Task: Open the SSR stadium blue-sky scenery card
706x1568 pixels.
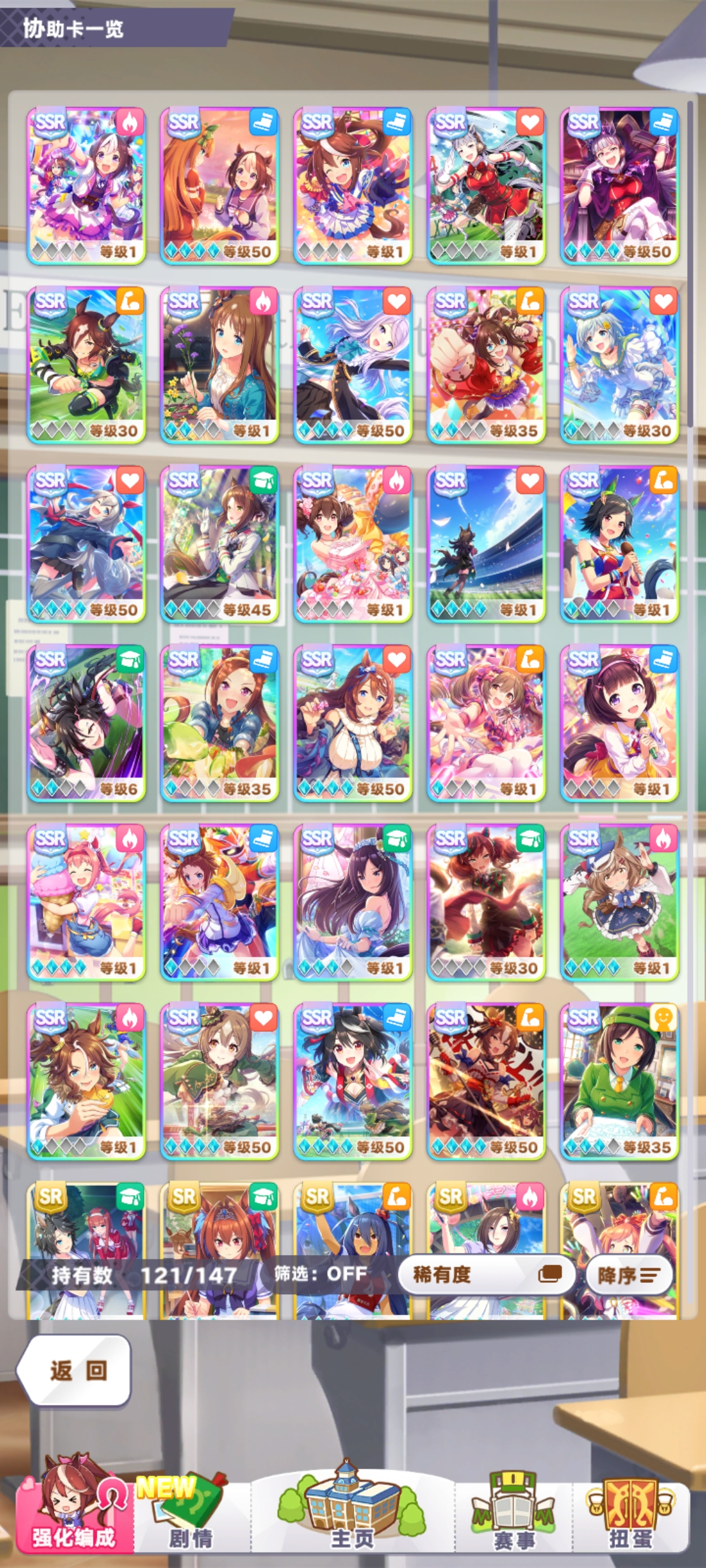Action: click(x=486, y=544)
